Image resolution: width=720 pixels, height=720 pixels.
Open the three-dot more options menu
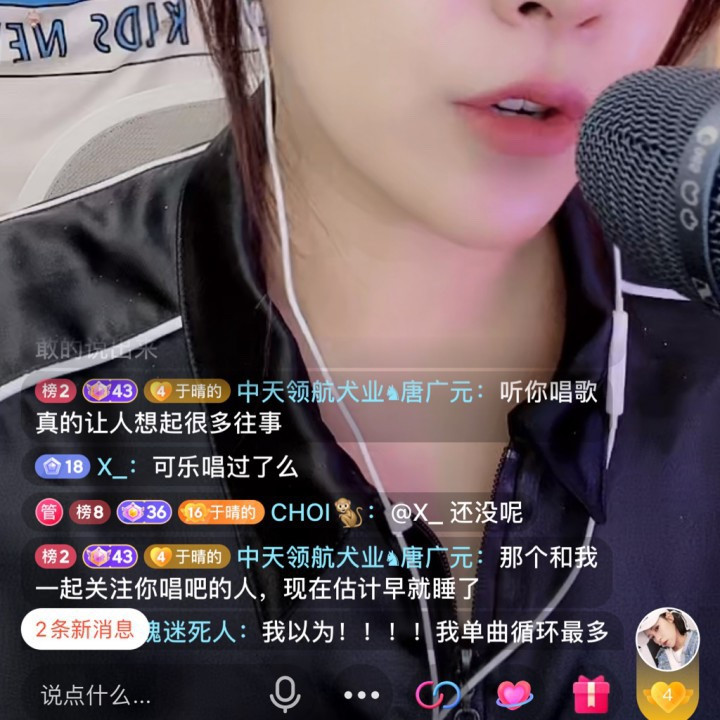(x=361, y=694)
